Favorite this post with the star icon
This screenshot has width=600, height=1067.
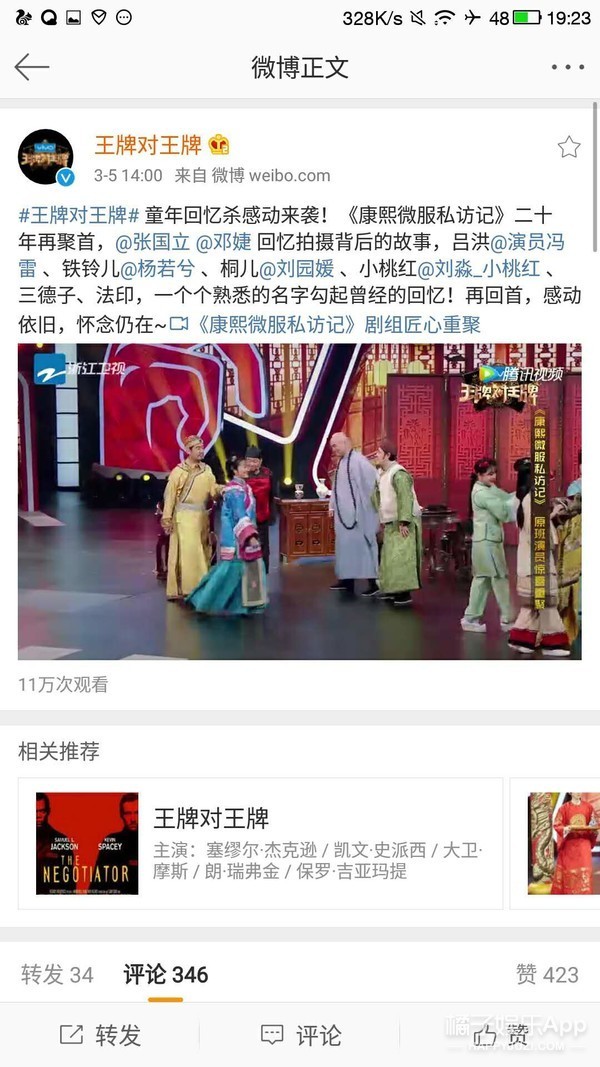pyautogui.click(x=569, y=148)
